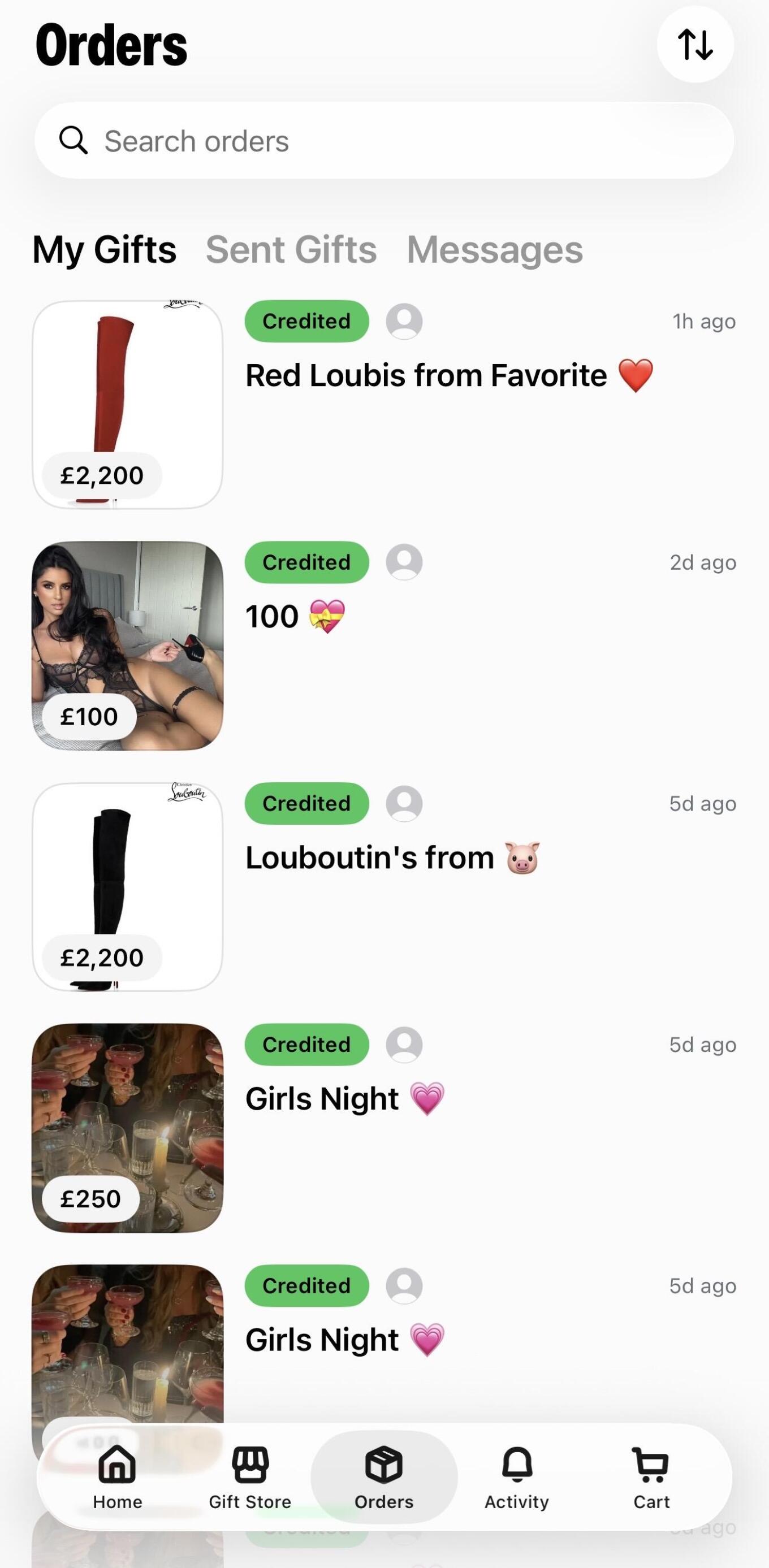
Task: Select the My Gifts tab
Action: 104,250
